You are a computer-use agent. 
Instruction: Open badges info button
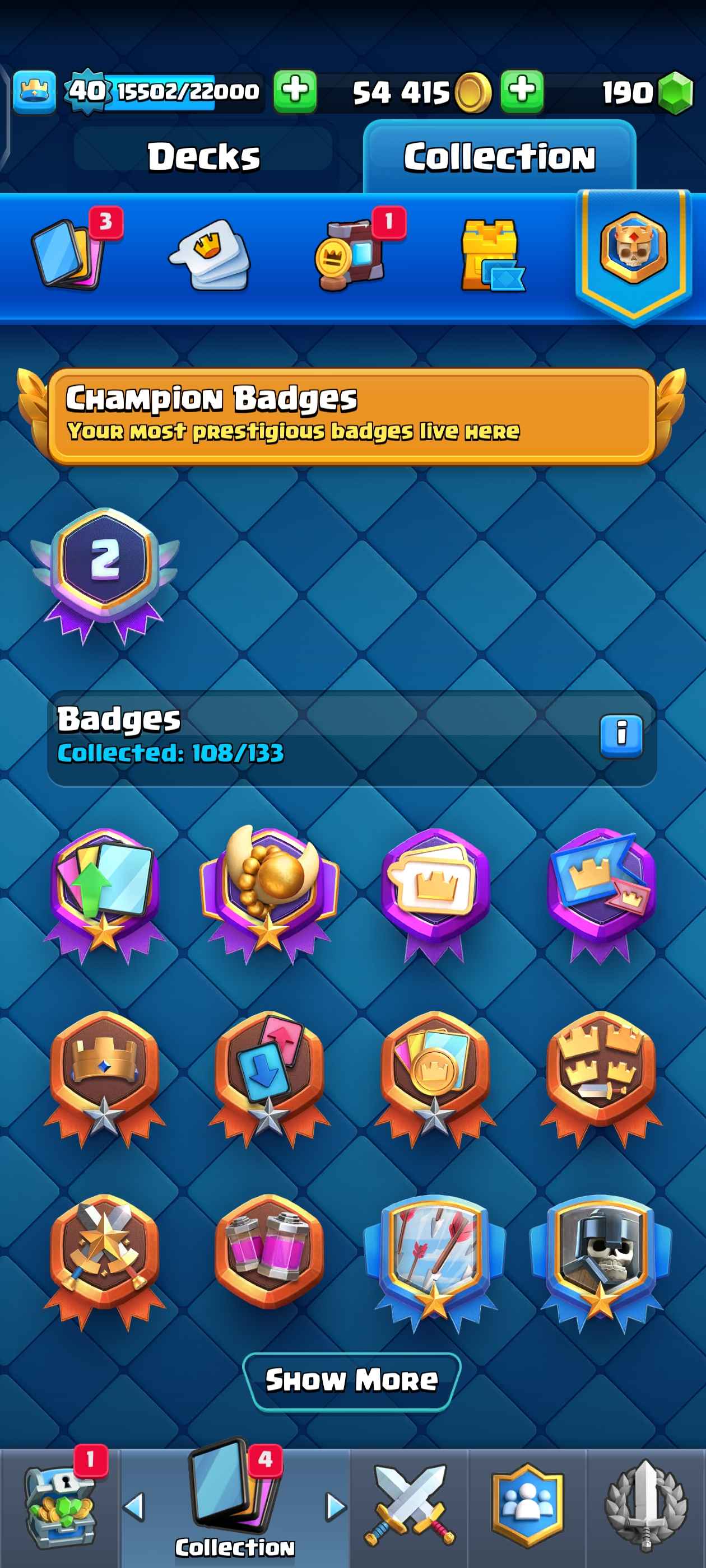point(621,735)
